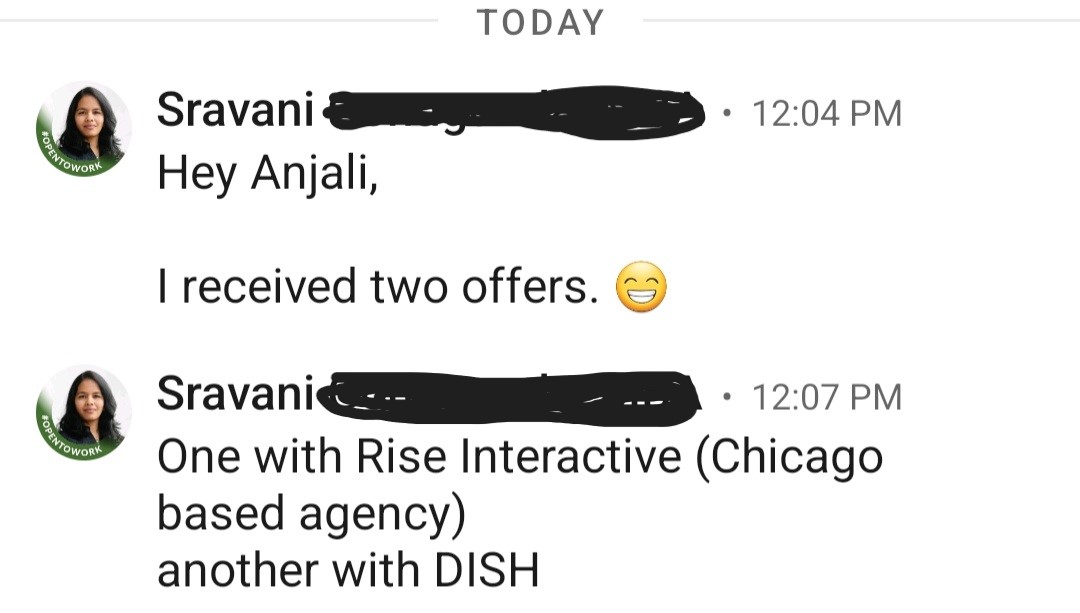Screen dimensions: 1080x613
Task: Tap sender name Sravani on 12:04 PM message
Action: pyautogui.click(x=236, y=111)
